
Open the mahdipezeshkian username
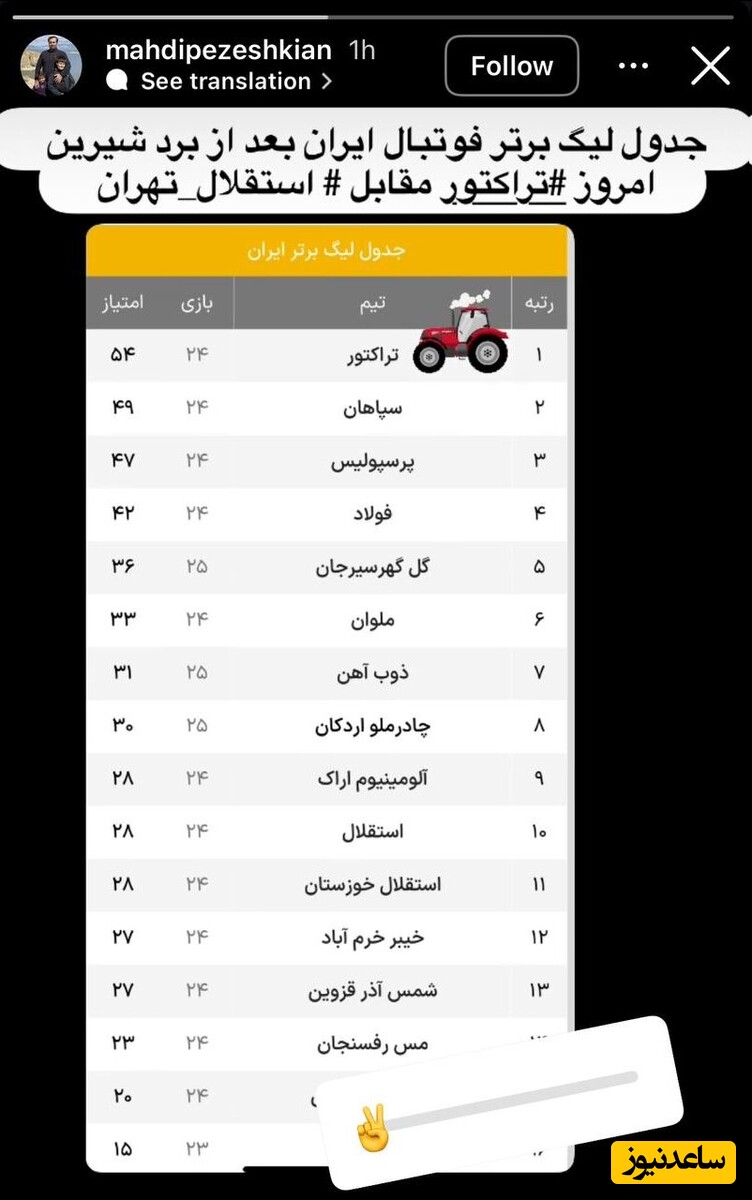(x=218, y=50)
